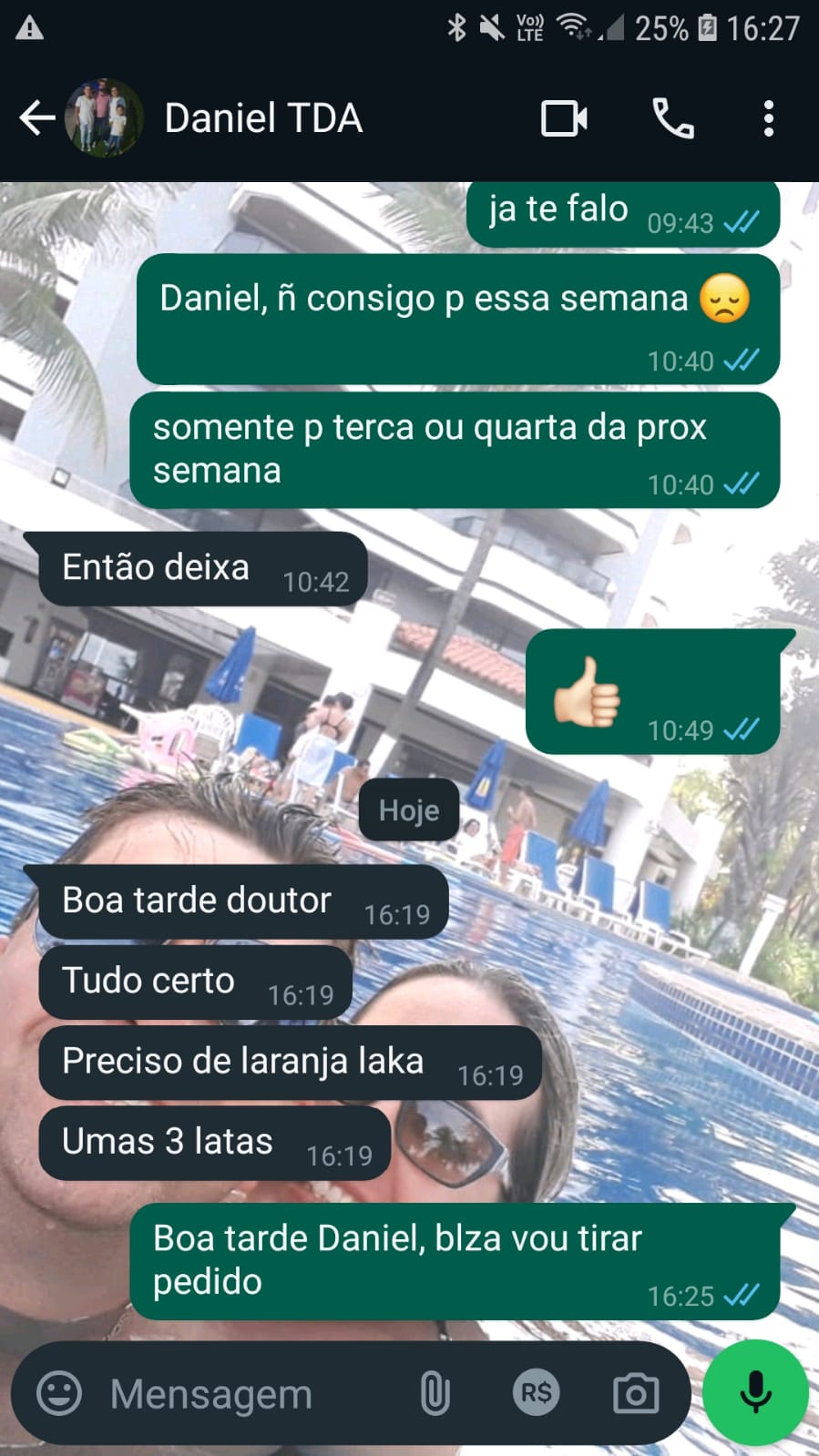Open the overflow menu
Screen dimensions: 819x1456
click(769, 118)
